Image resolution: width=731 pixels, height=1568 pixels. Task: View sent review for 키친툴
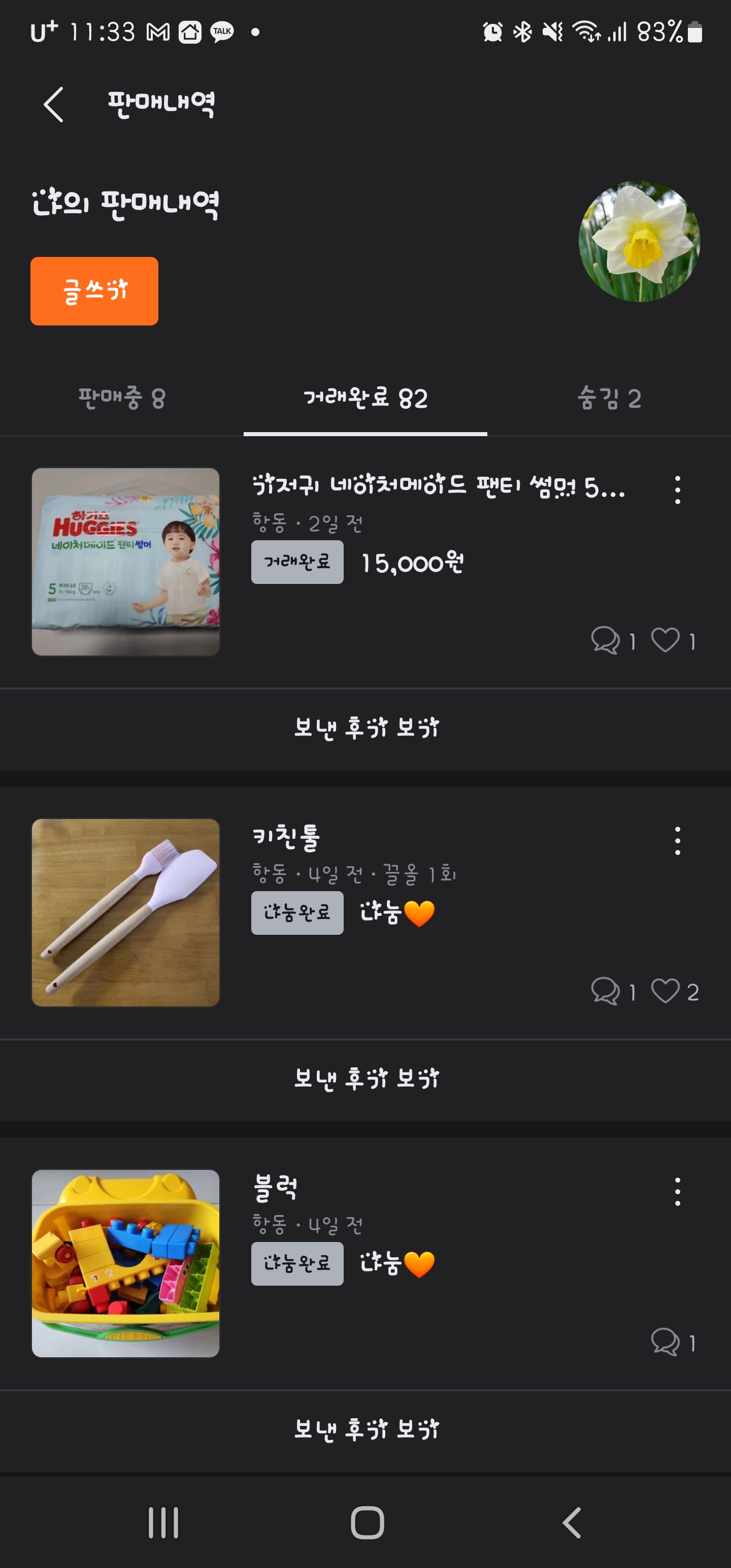365,1078
